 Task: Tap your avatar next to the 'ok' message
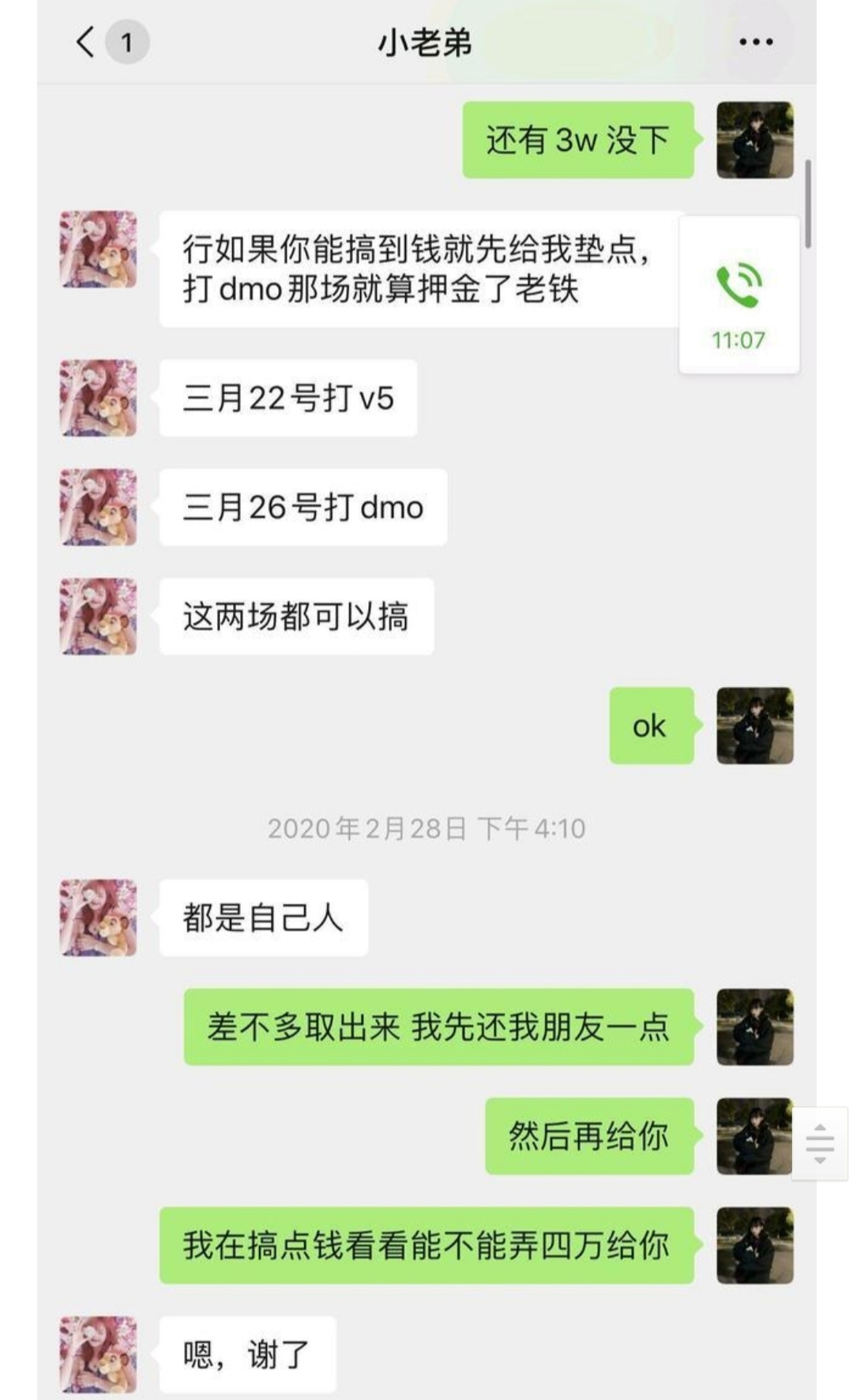click(x=754, y=726)
